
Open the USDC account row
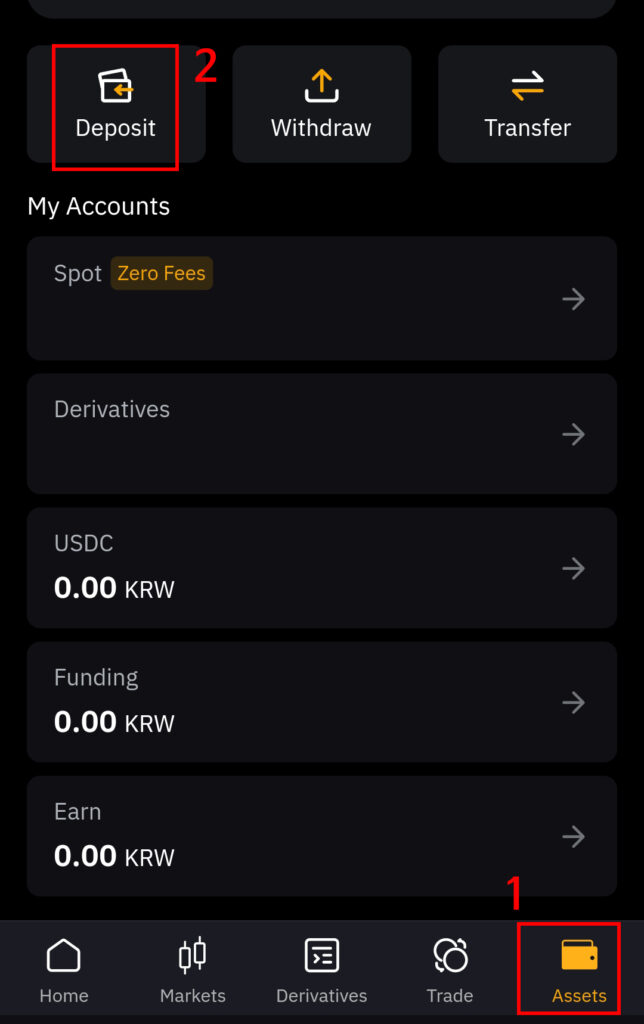pyautogui.click(x=321, y=568)
